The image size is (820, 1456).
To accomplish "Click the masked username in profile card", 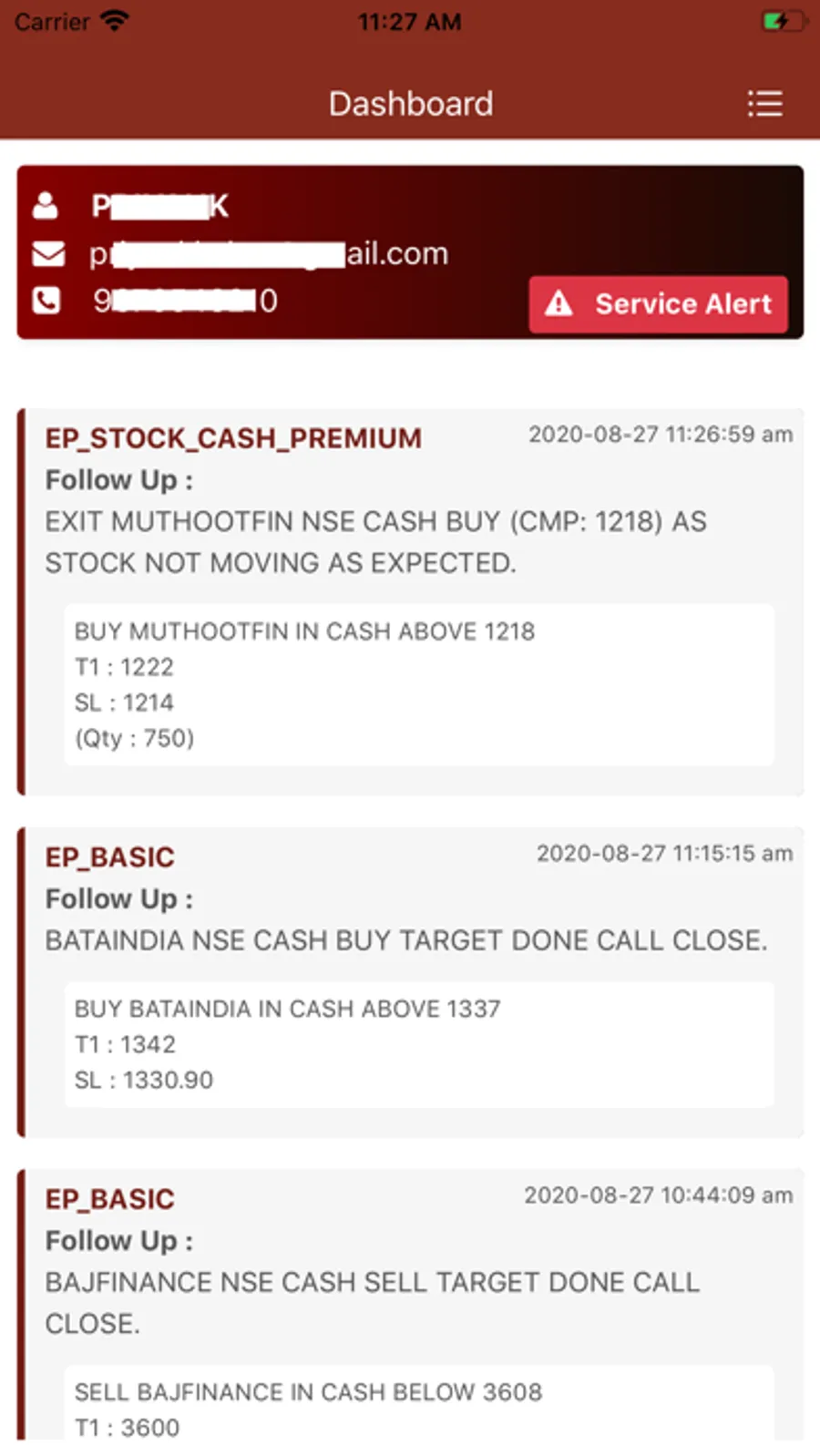I will 159,205.
